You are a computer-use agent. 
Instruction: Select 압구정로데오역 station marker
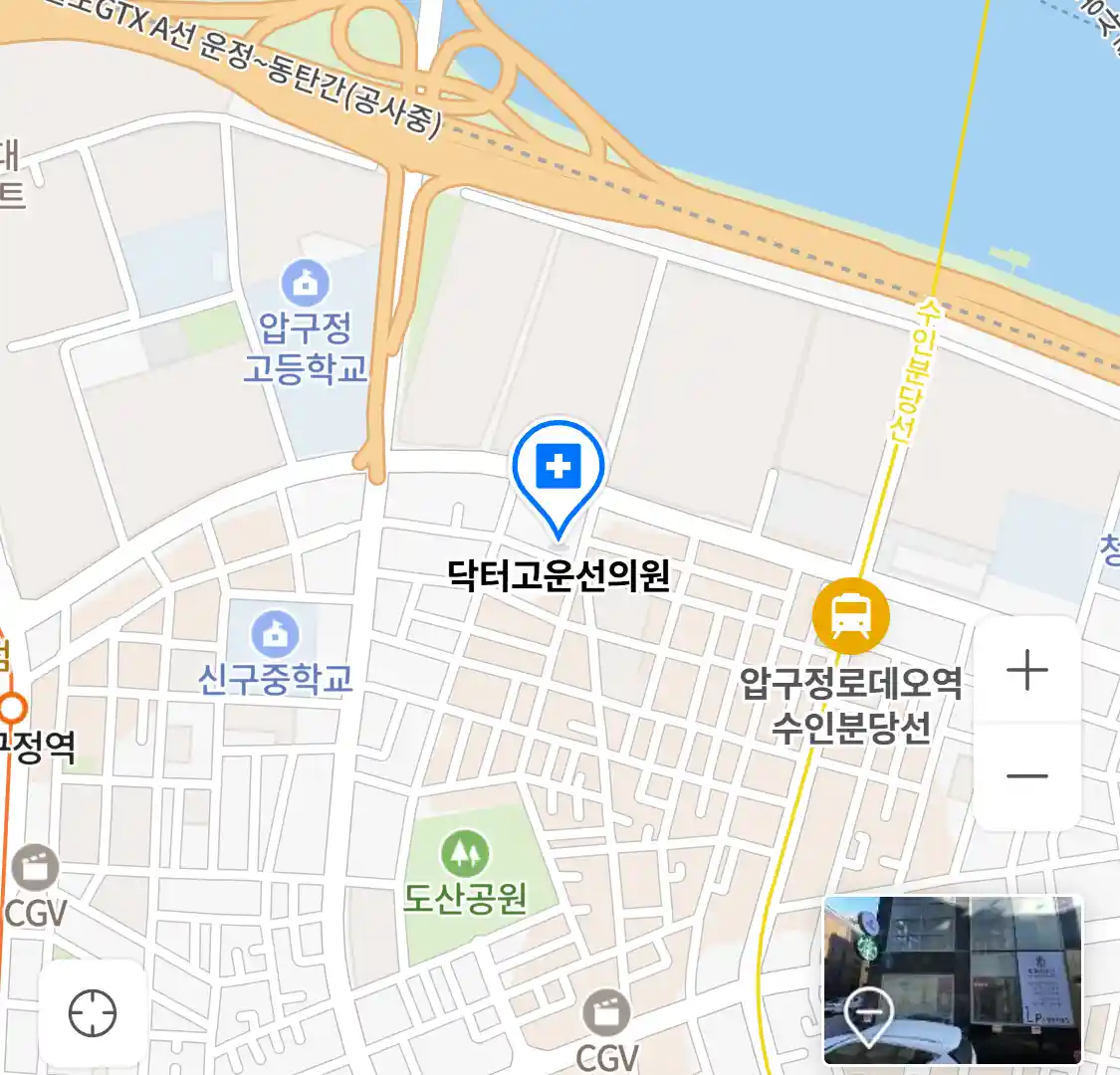coord(850,616)
